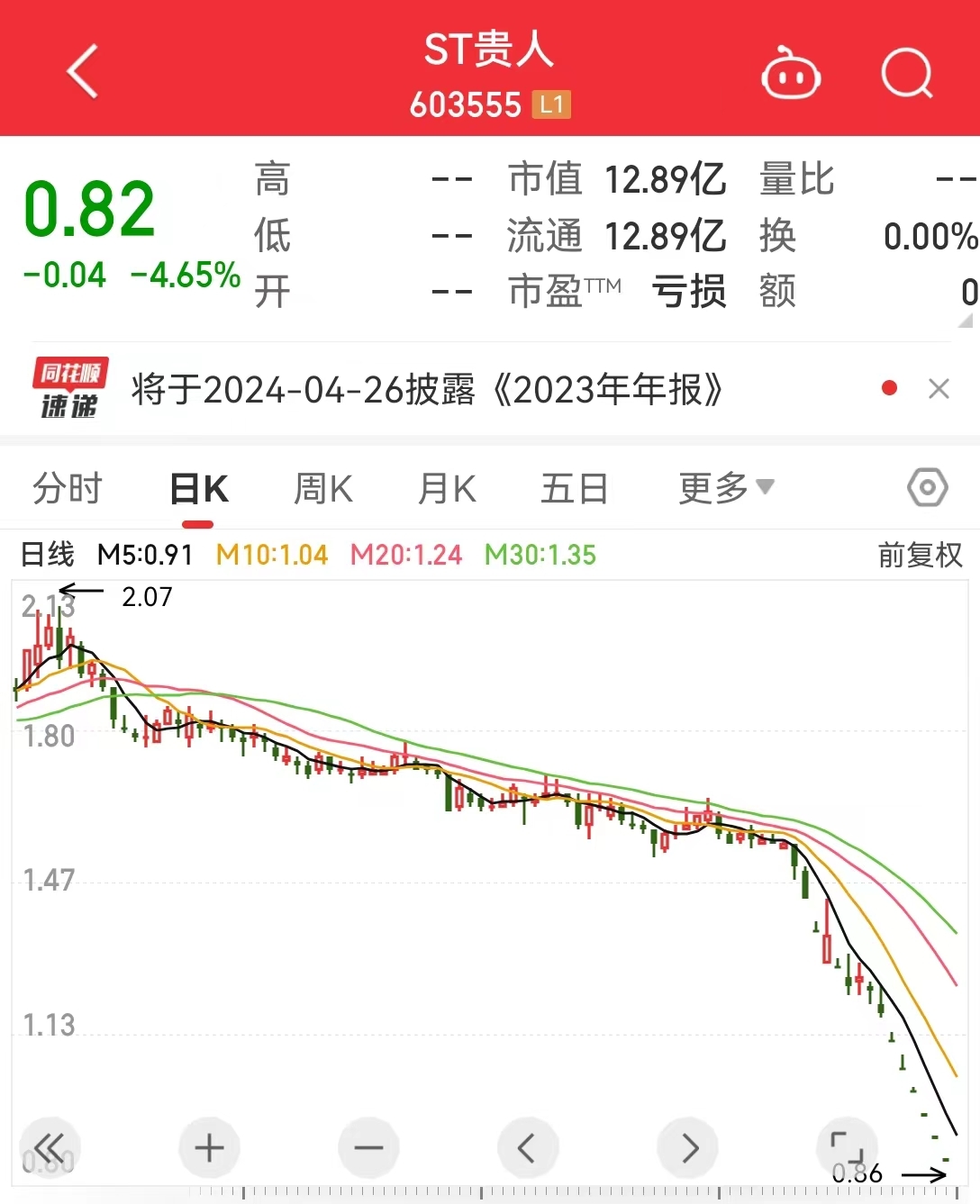Open the robot assistant icon
Screen dimensions: 980x1204
(790, 74)
